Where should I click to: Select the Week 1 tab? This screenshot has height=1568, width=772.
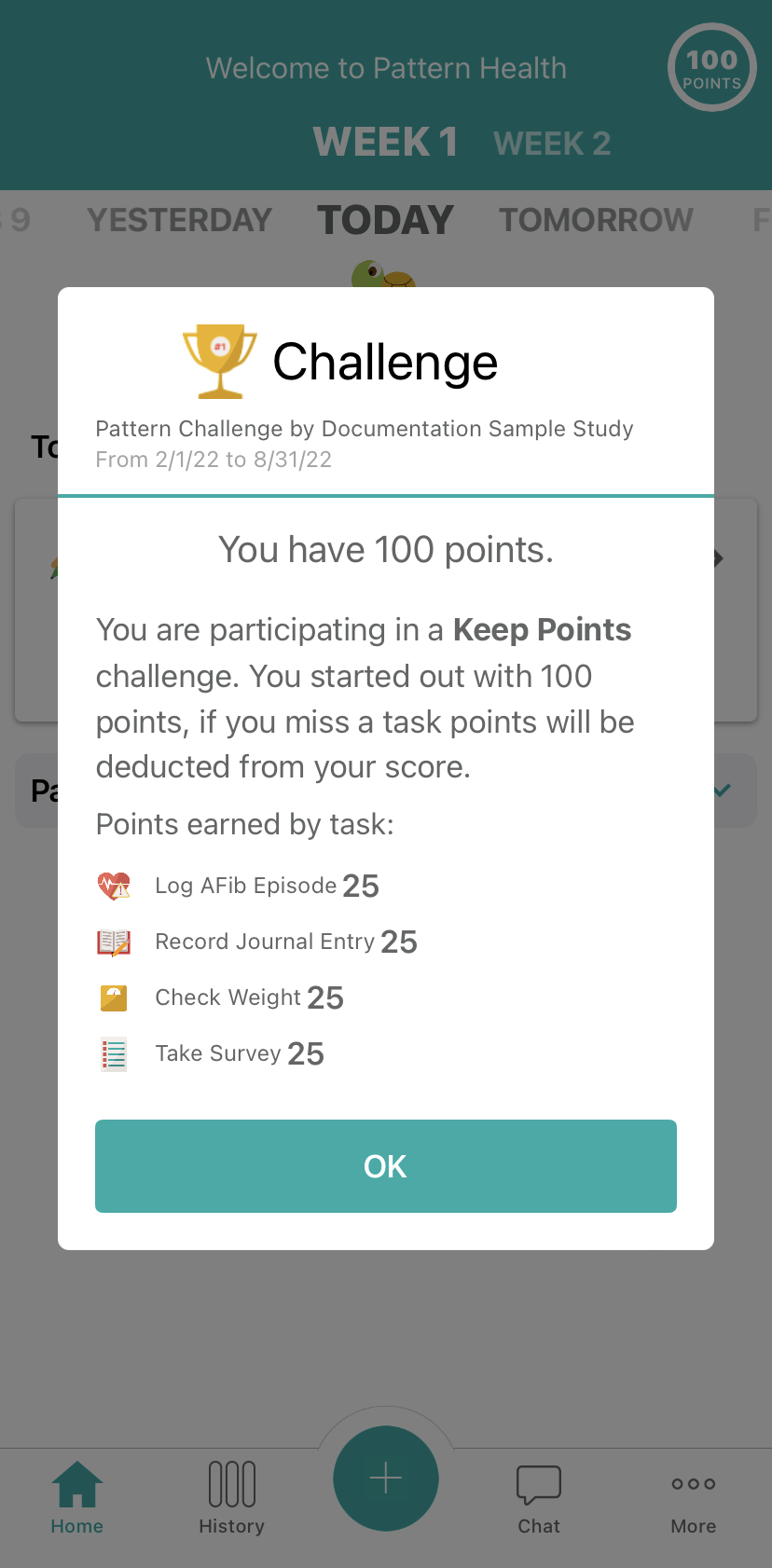385,142
